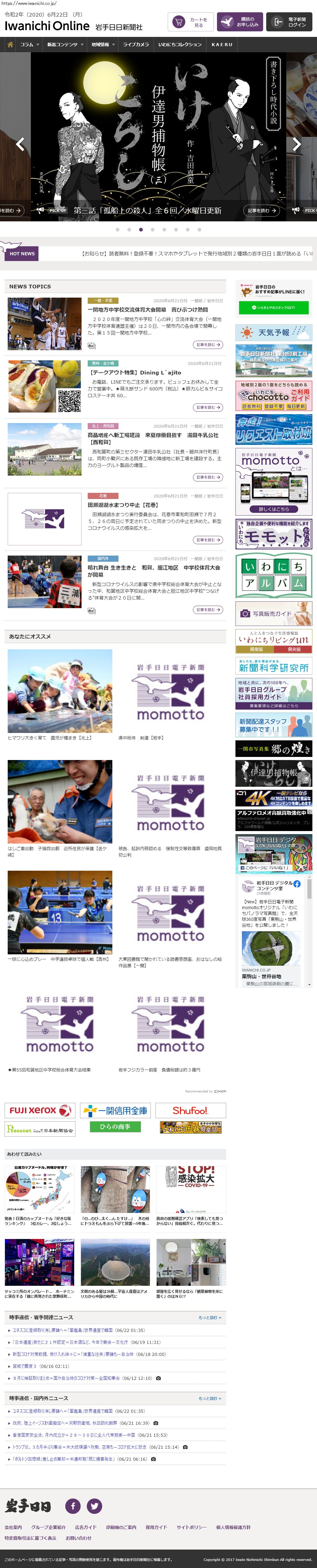The image size is (317, 1568).
Task: Open the Facebook icon in footer
Action: point(73,1506)
